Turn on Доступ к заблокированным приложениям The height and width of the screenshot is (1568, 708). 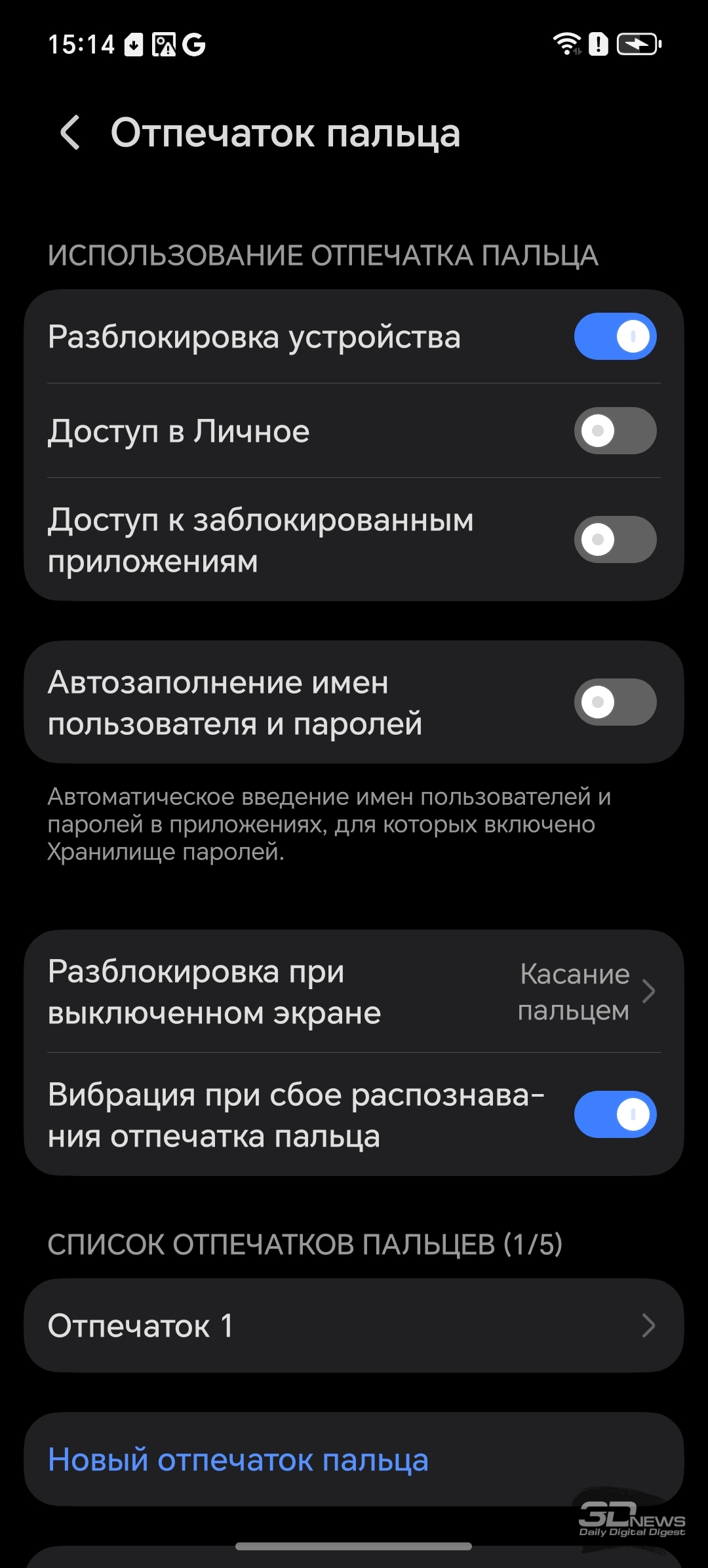[614, 539]
